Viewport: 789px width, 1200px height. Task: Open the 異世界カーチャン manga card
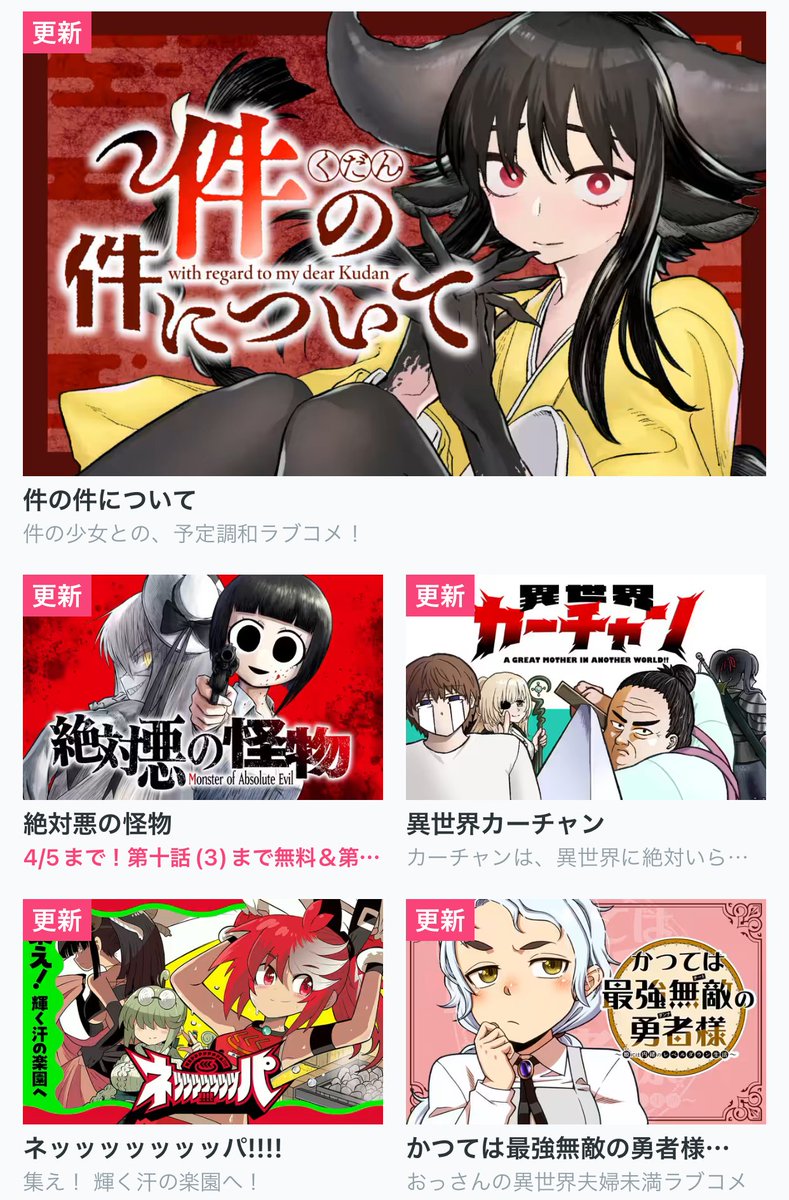(586, 687)
